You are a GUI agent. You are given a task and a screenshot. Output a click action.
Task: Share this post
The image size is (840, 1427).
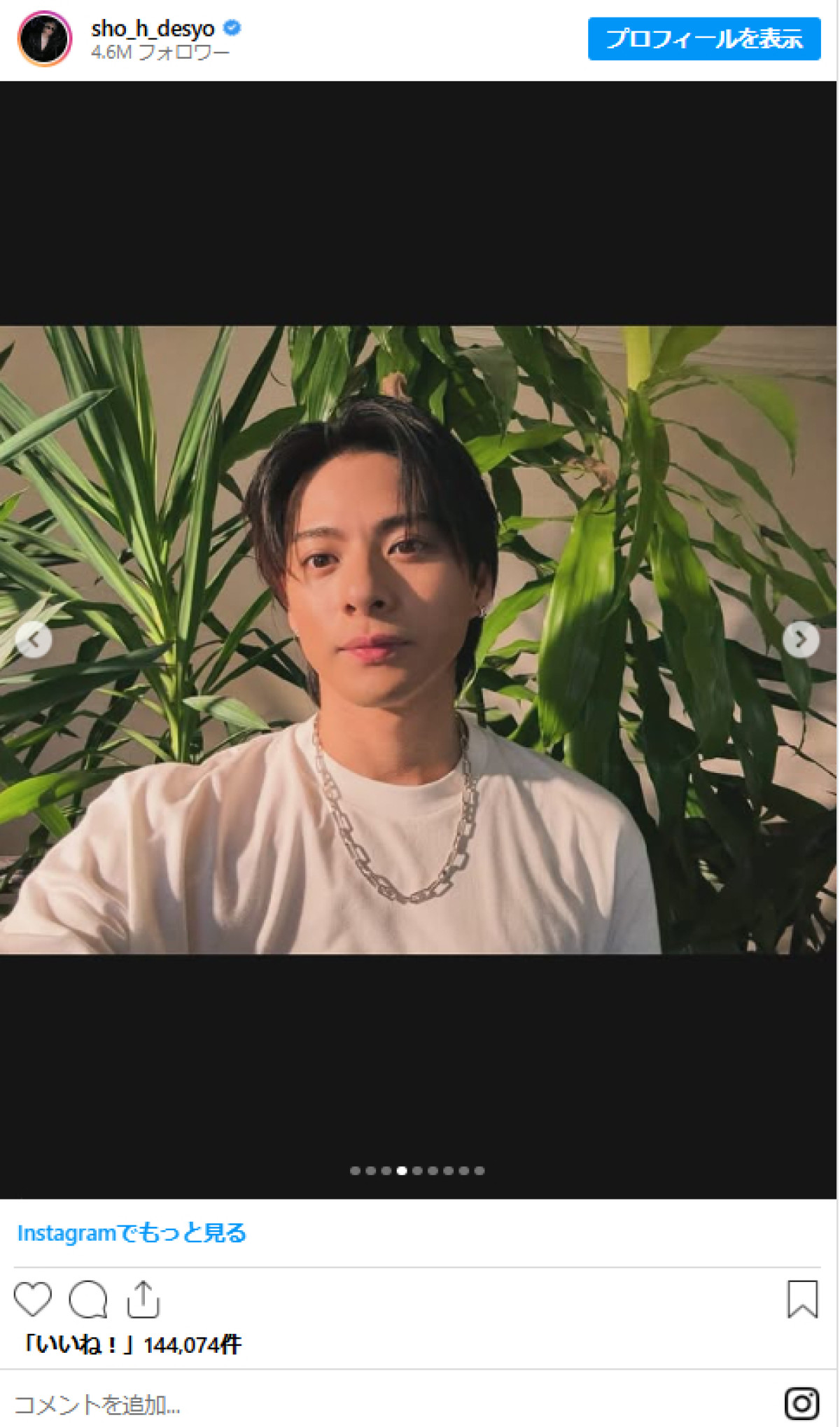[143, 1300]
